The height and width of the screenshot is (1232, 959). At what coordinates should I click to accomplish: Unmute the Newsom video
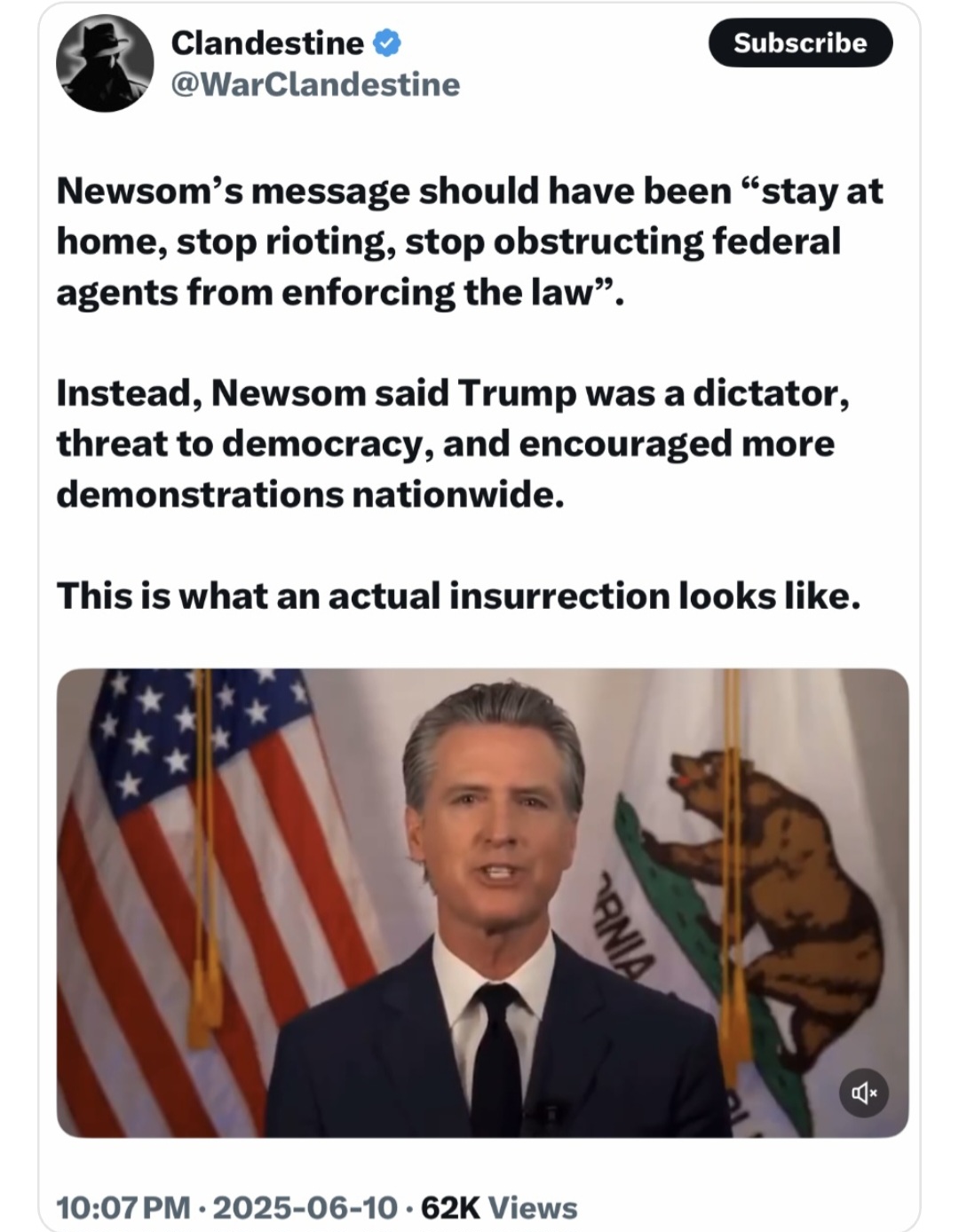click(x=863, y=1093)
